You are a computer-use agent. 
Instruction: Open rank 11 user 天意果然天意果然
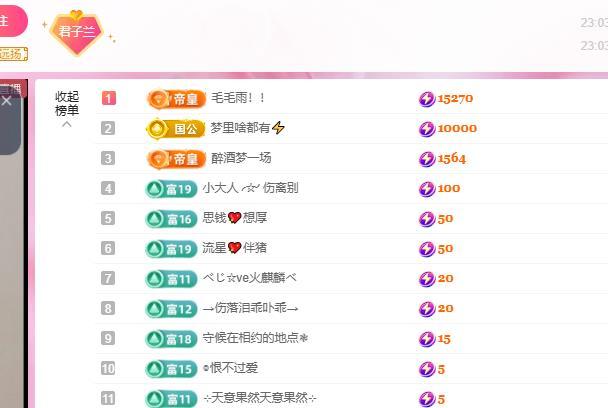[x=259, y=398]
